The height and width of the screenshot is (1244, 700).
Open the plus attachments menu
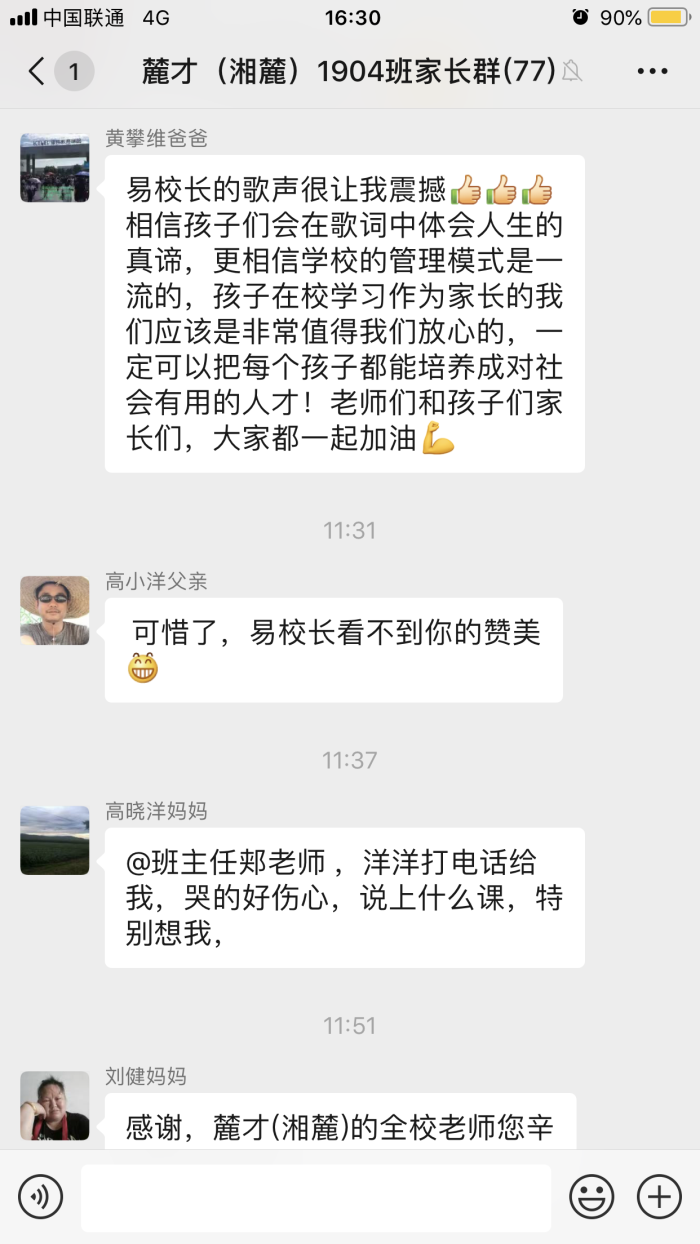(659, 1196)
